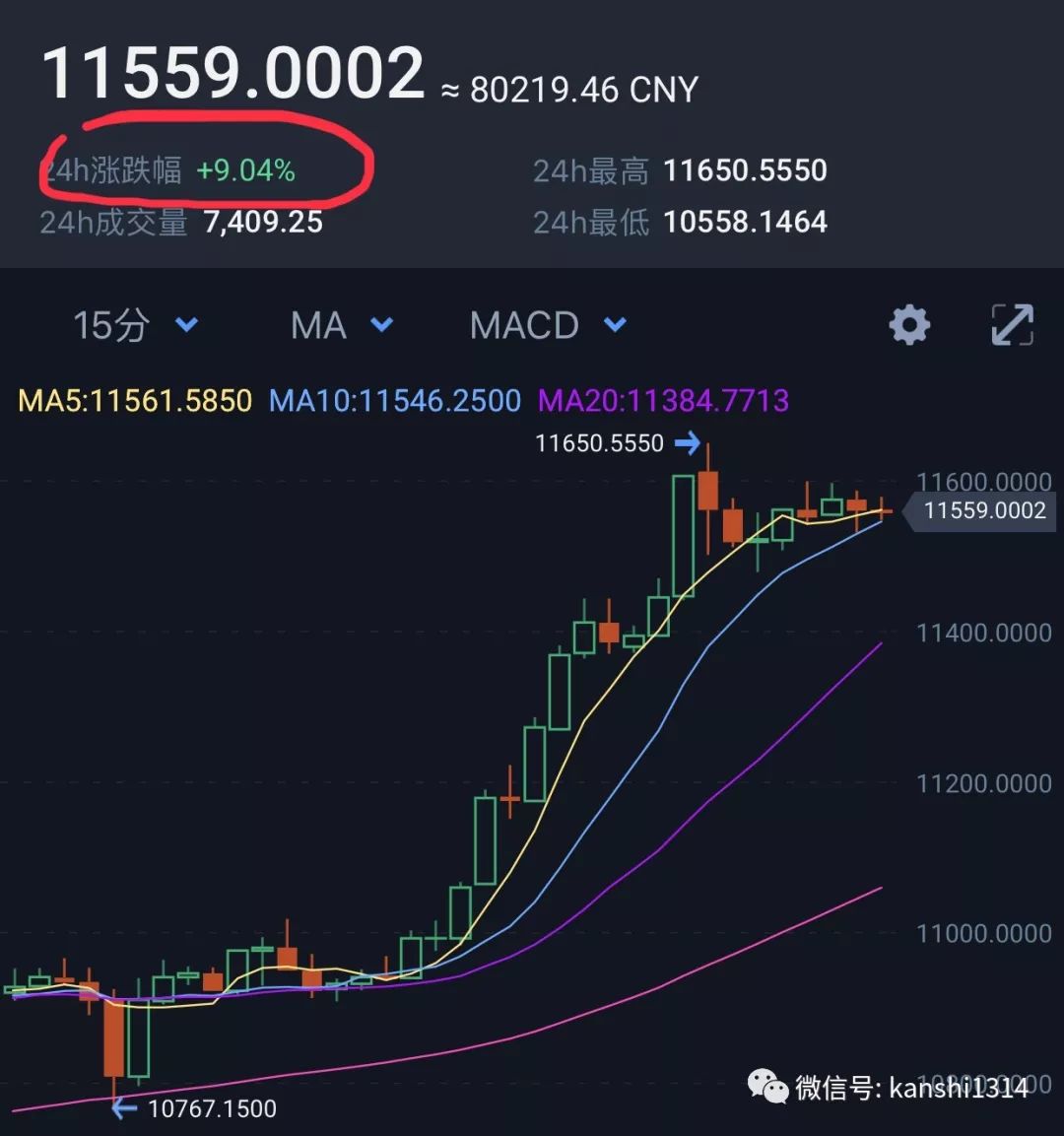Expand the MA indicator dropdown
Screen dimensions: 1064x1136
tap(341, 325)
